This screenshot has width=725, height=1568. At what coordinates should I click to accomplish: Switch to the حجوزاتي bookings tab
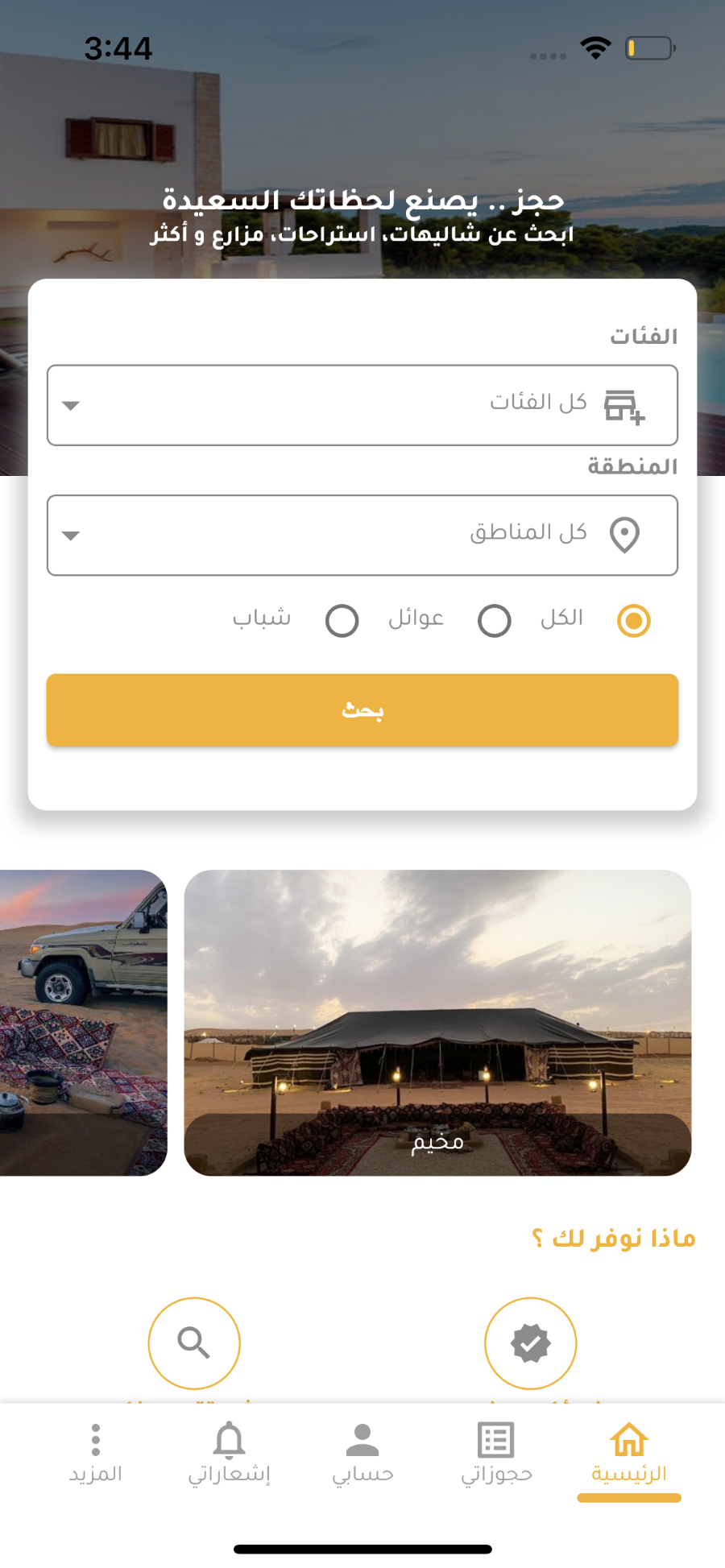point(496,1454)
